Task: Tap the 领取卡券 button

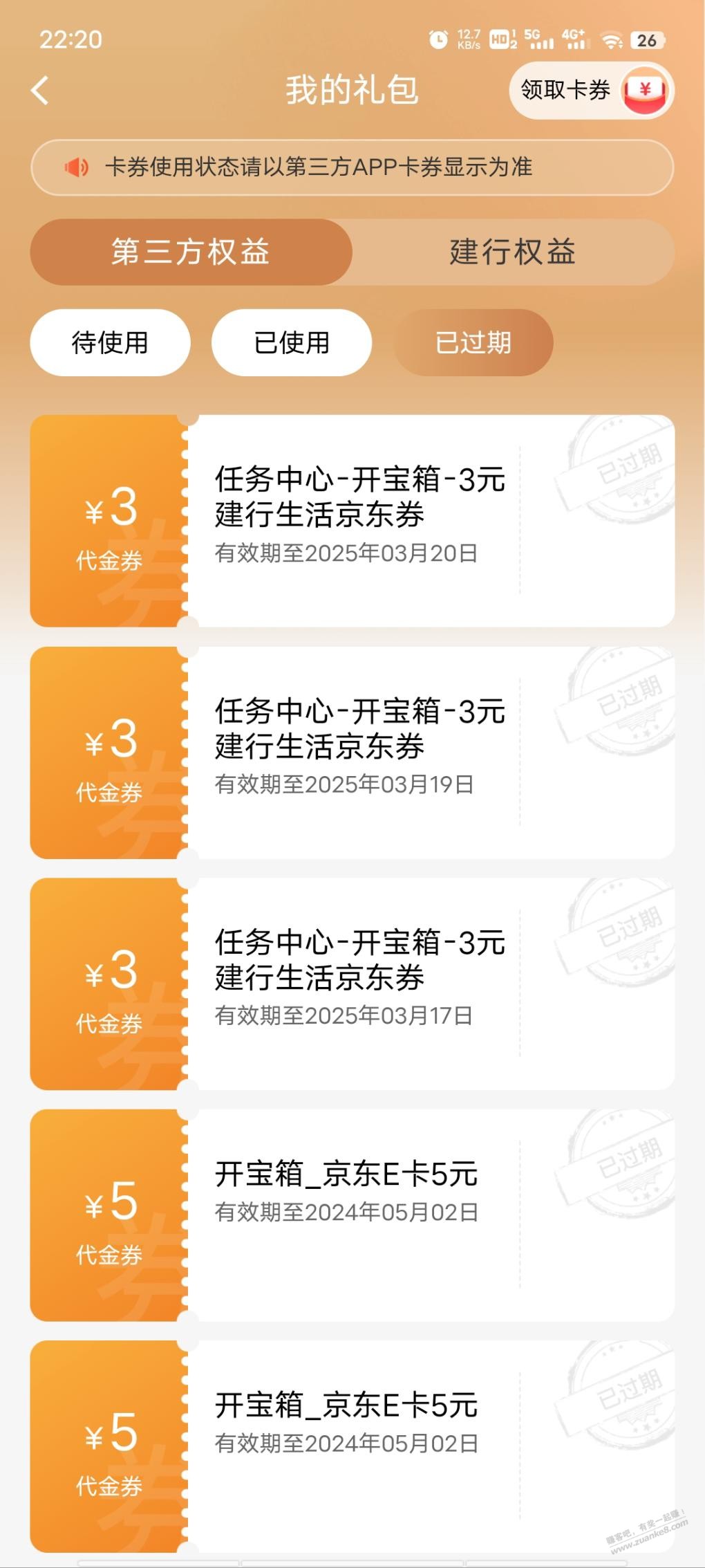Action: click(x=592, y=91)
